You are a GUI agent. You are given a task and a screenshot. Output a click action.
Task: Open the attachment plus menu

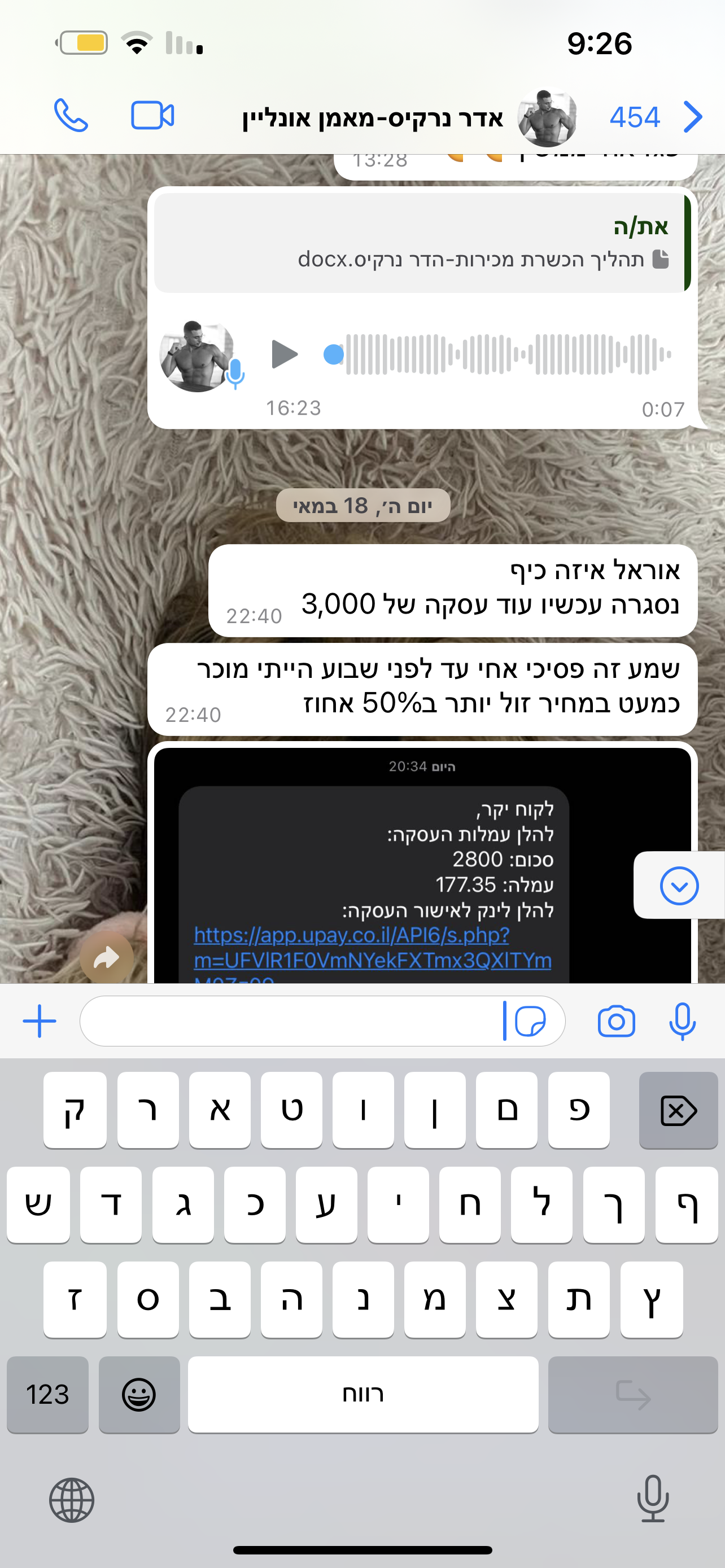tap(40, 1021)
